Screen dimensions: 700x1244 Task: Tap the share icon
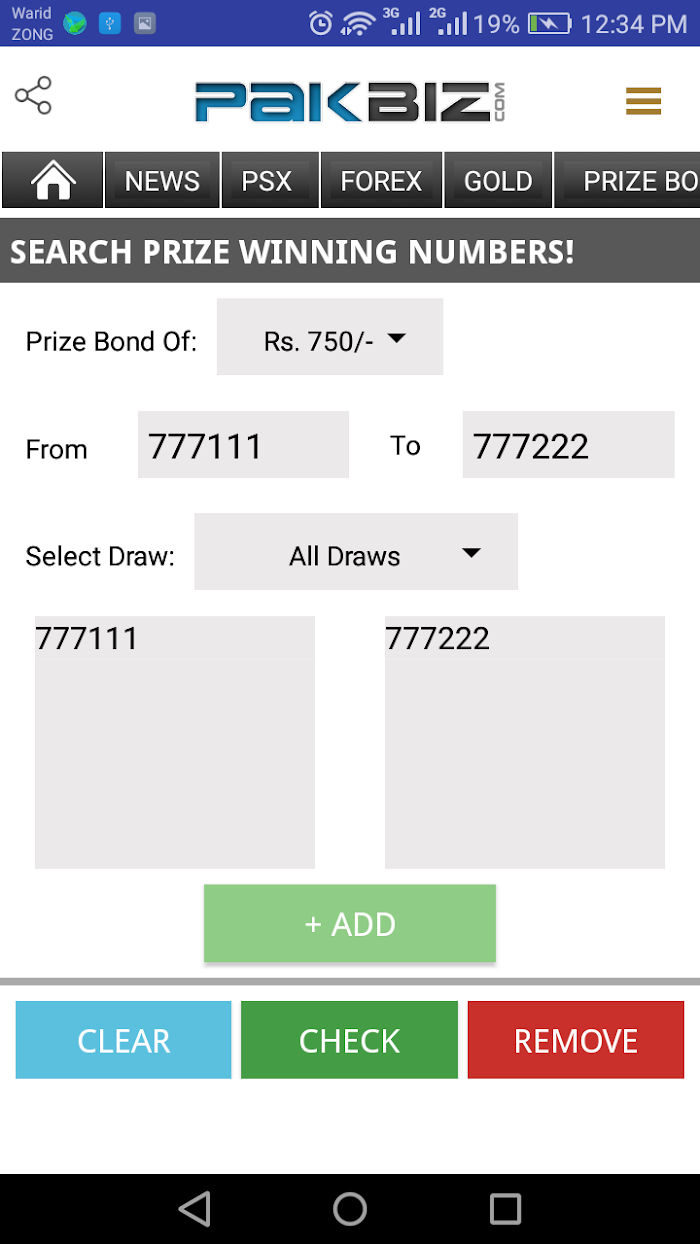33,96
